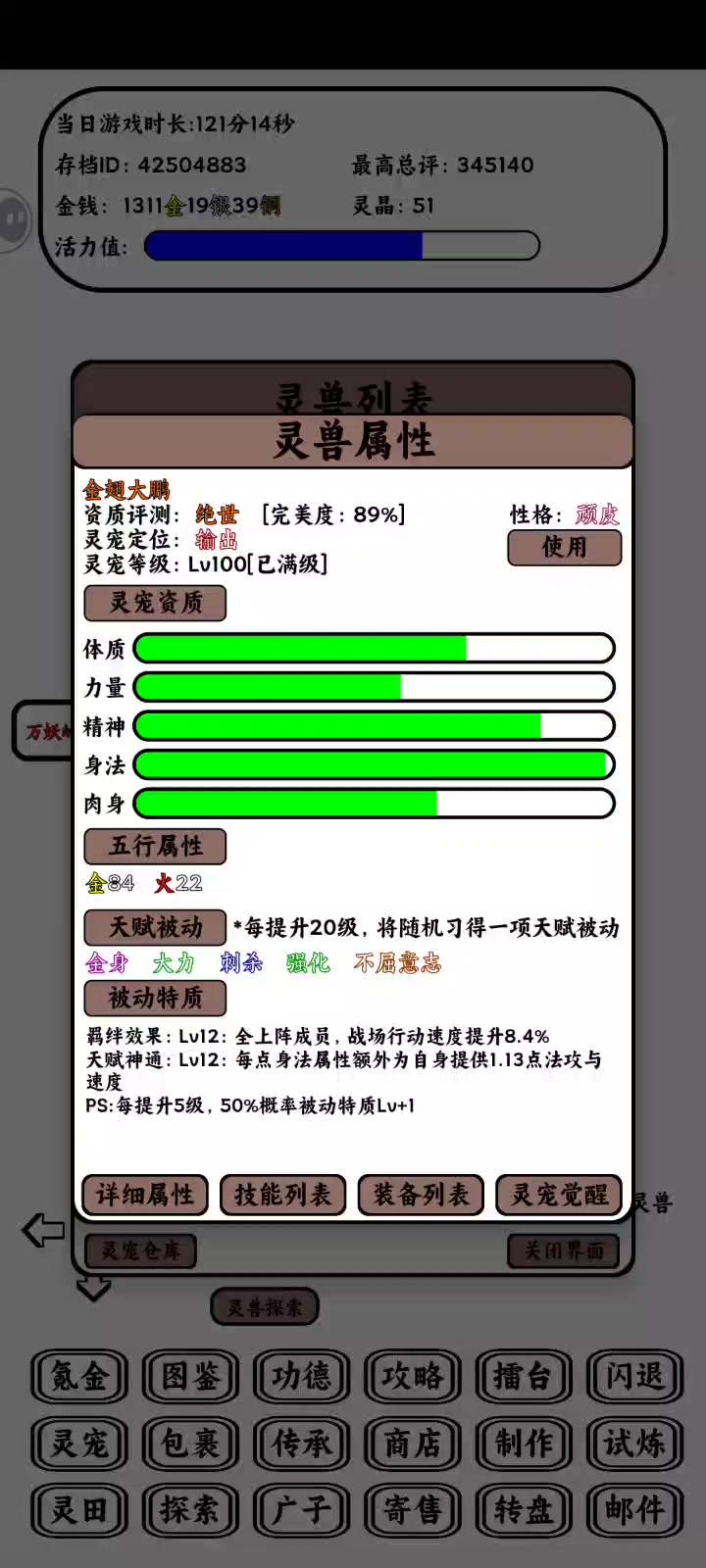This screenshot has height=1568, width=706.
Task: Enter the 试炼 trial
Action: tap(634, 1444)
